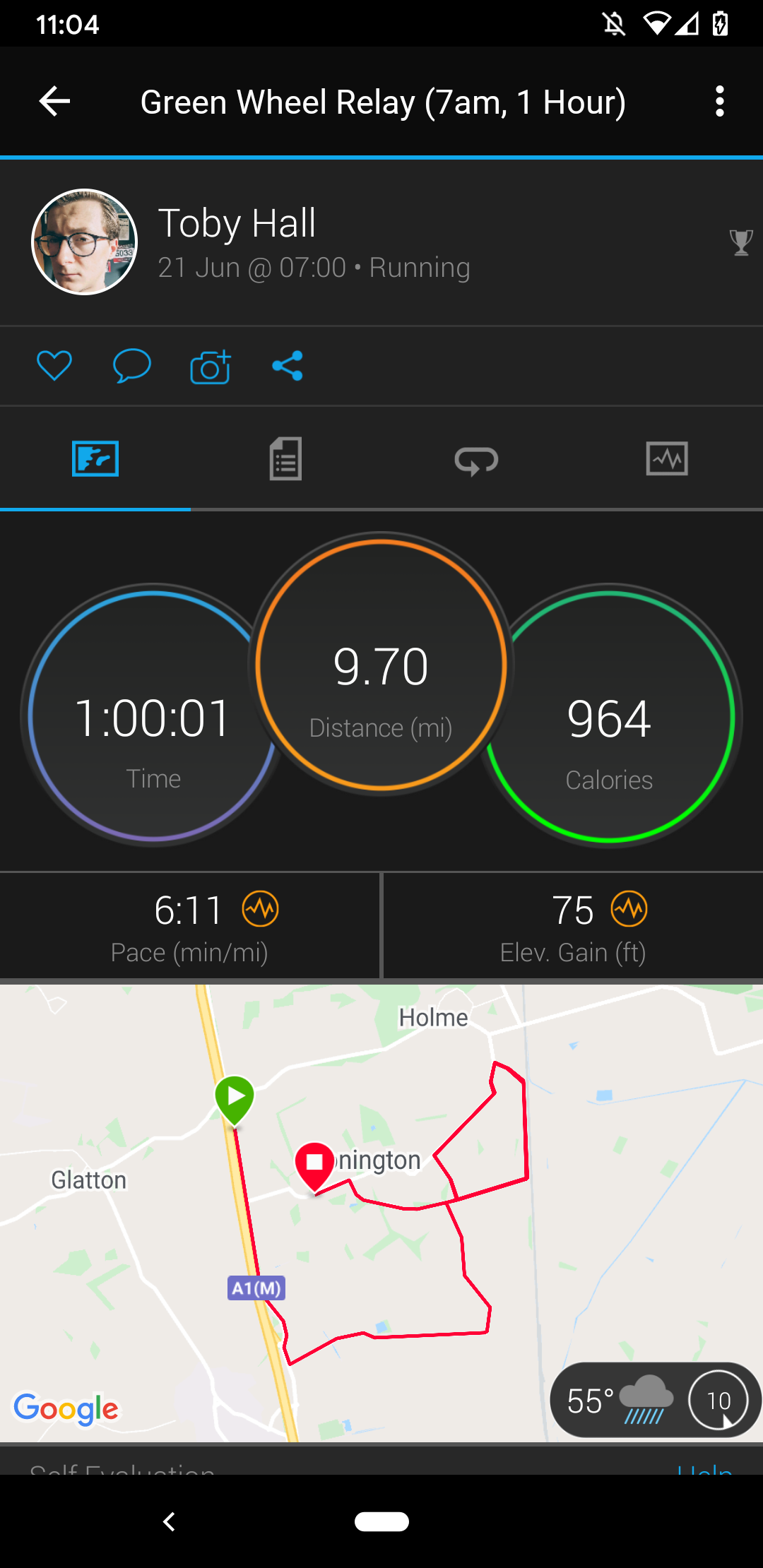This screenshot has width=763, height=1568.
Task: Switch to the charts tab
Action: coord(667,459)
